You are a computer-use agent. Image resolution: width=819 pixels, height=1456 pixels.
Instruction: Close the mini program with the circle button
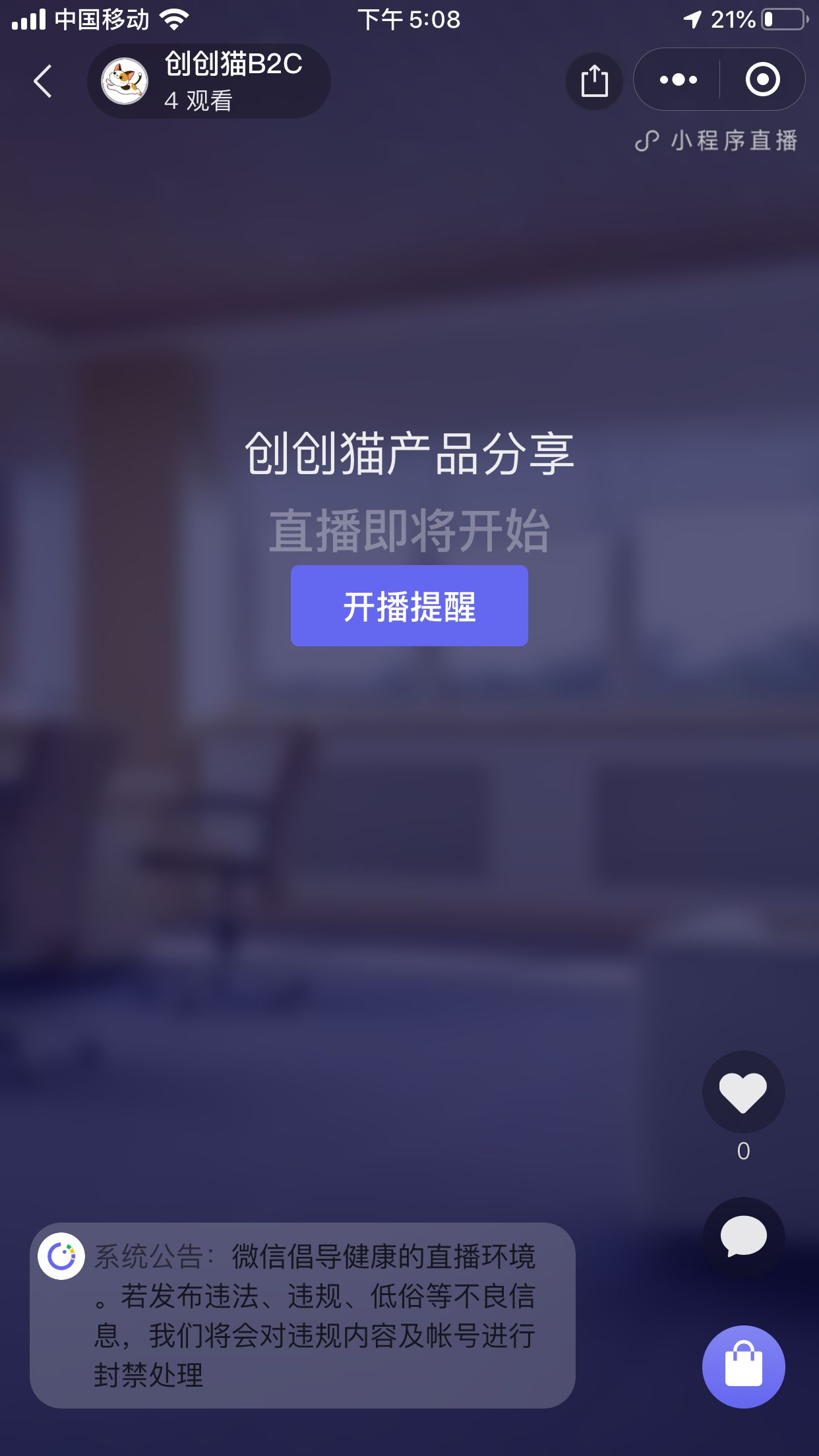(762, 80)
